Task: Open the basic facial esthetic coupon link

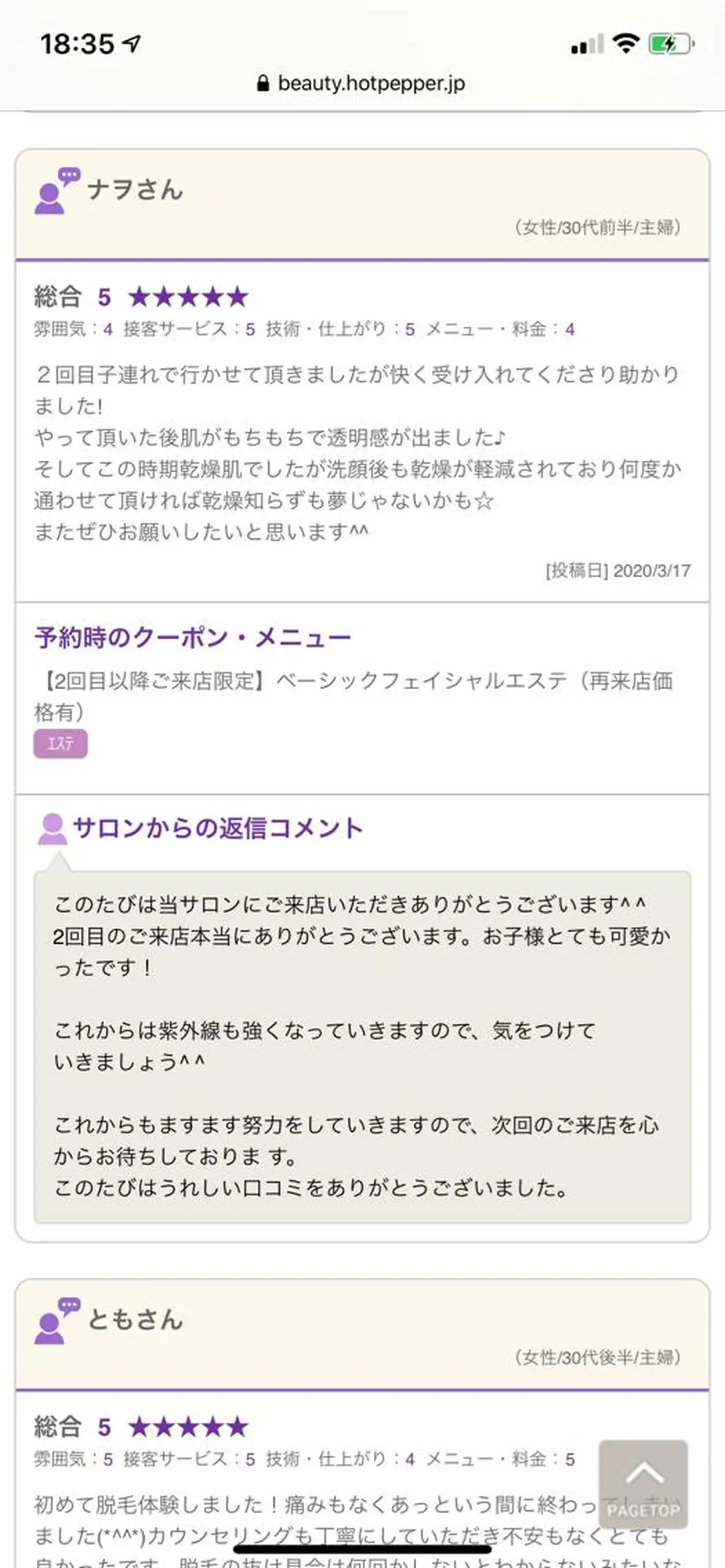Action: [353, 695]
